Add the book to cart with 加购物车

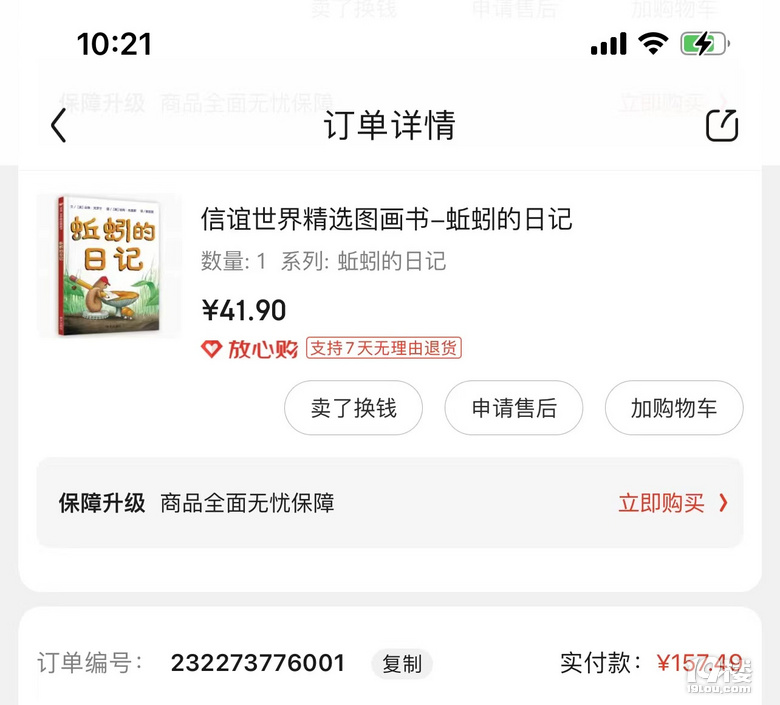674,408
